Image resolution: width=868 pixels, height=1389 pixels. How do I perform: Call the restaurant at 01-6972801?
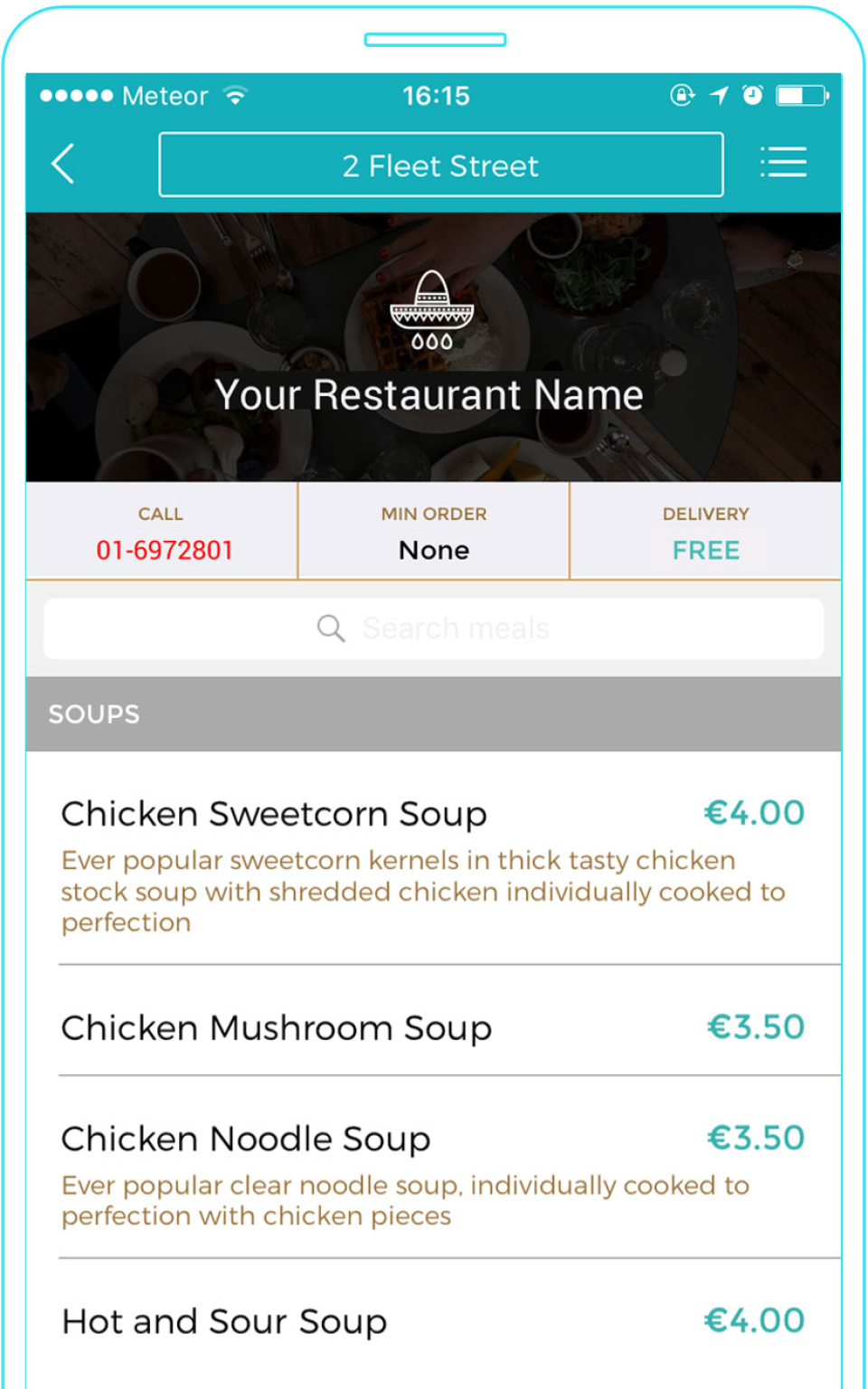165,550
